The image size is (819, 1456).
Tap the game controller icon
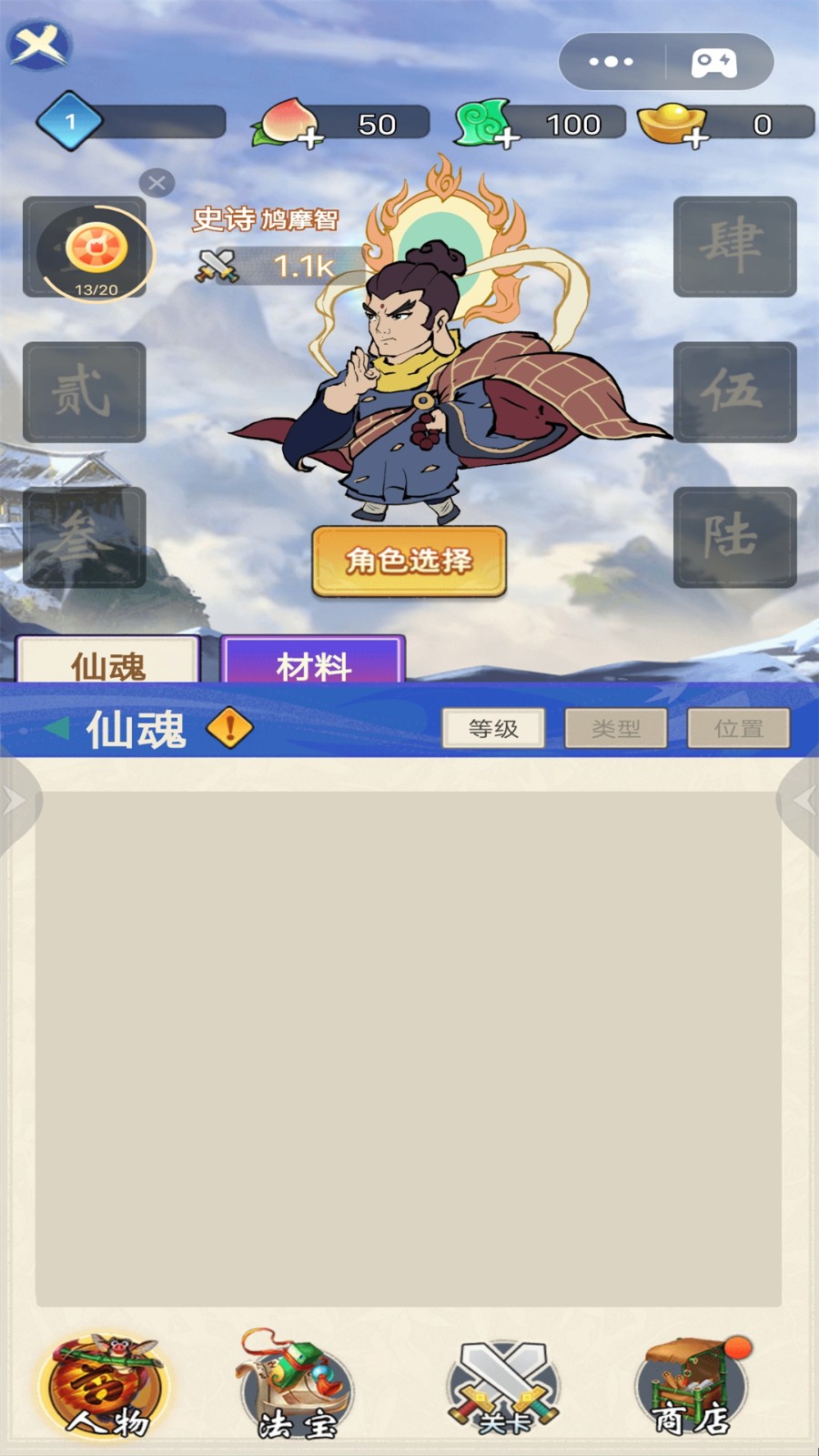[714, 62]
